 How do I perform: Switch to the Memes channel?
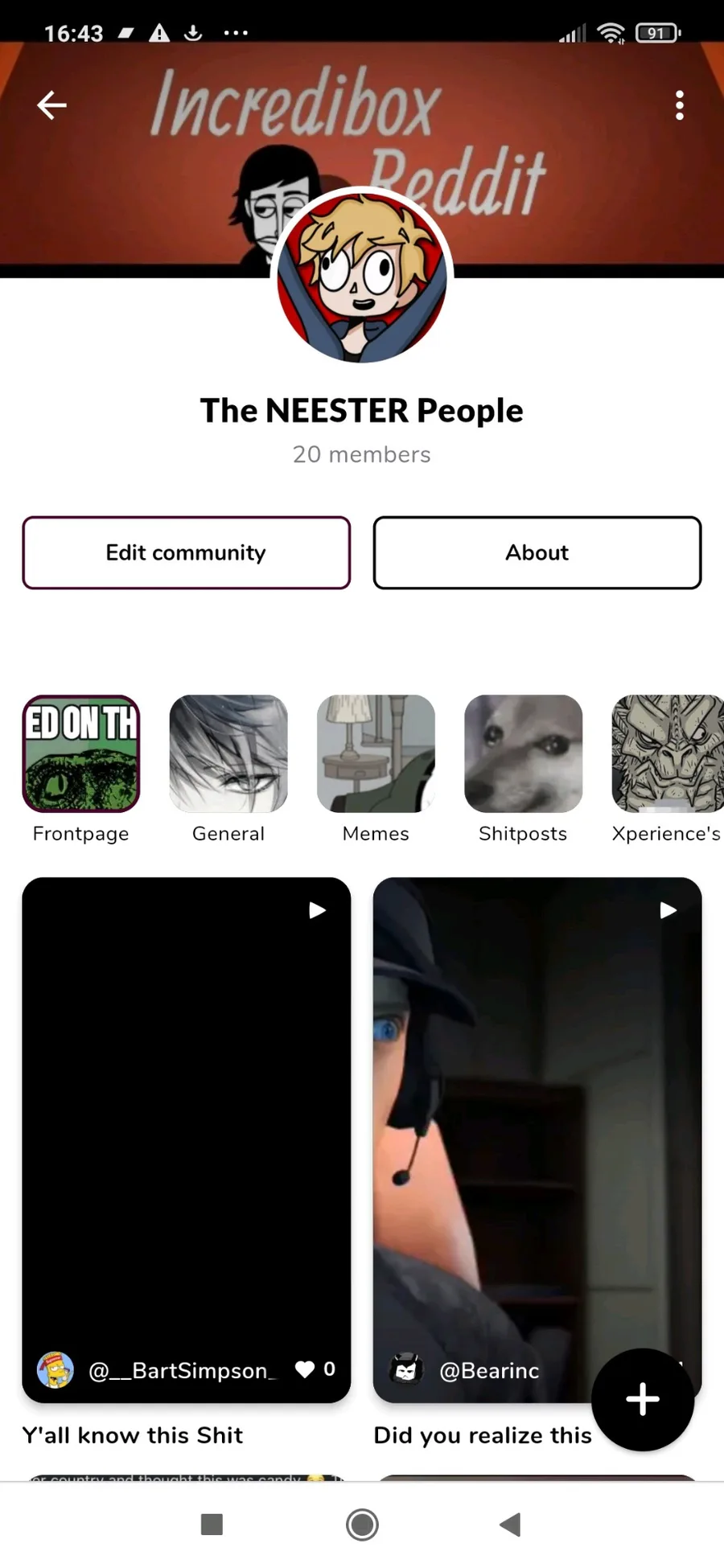point(376,754)
